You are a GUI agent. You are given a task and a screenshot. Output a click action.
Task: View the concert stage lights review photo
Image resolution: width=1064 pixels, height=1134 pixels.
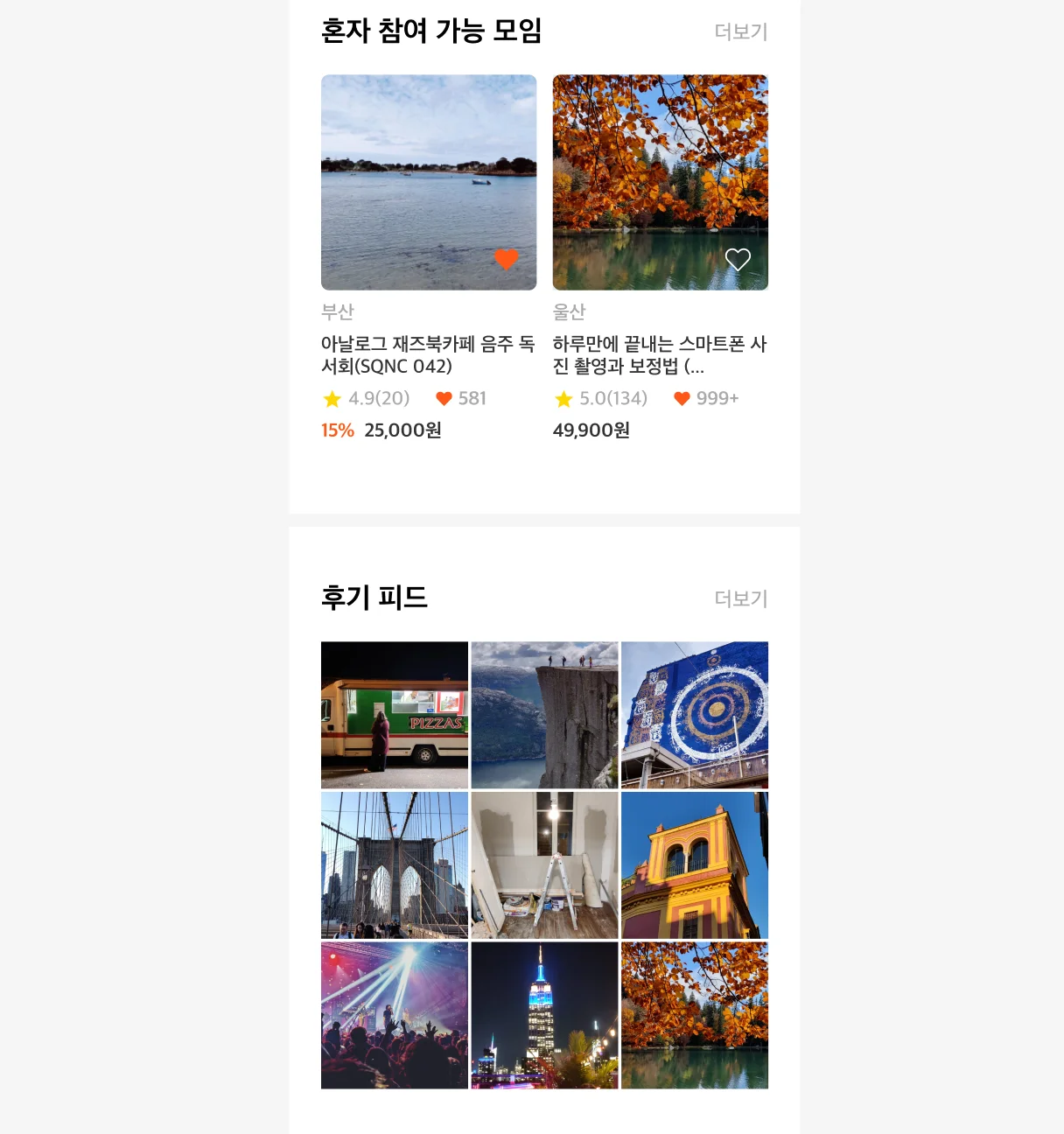pyautogui.click(x=394, y=1015)
